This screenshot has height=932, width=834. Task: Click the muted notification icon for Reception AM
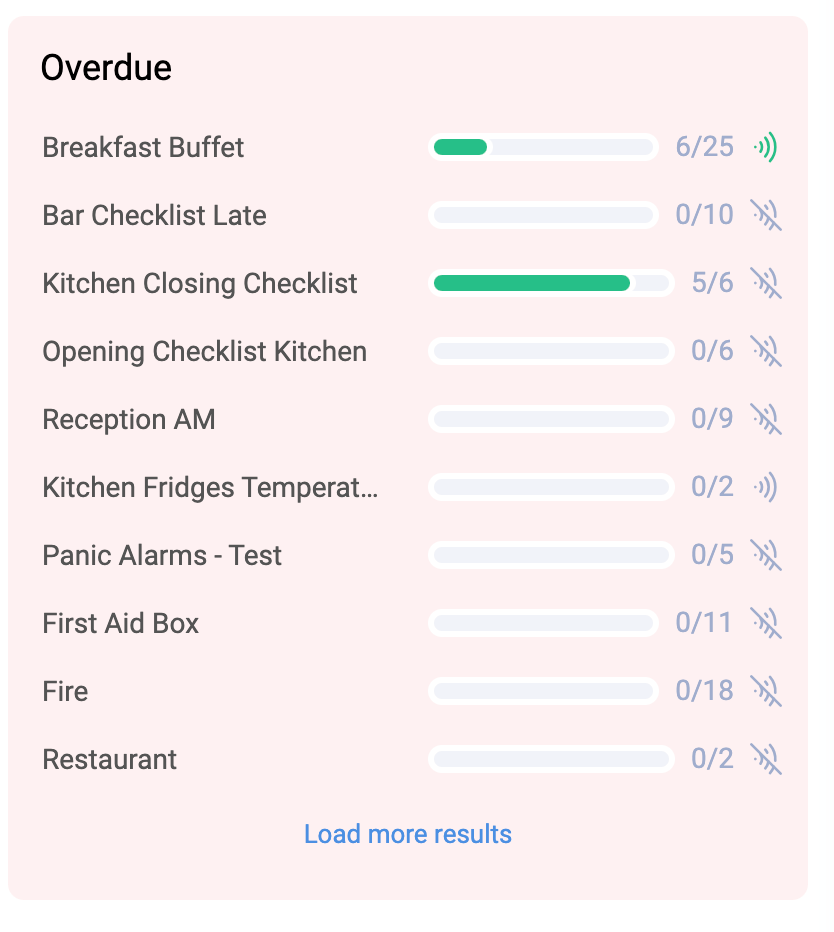(766, 419)
